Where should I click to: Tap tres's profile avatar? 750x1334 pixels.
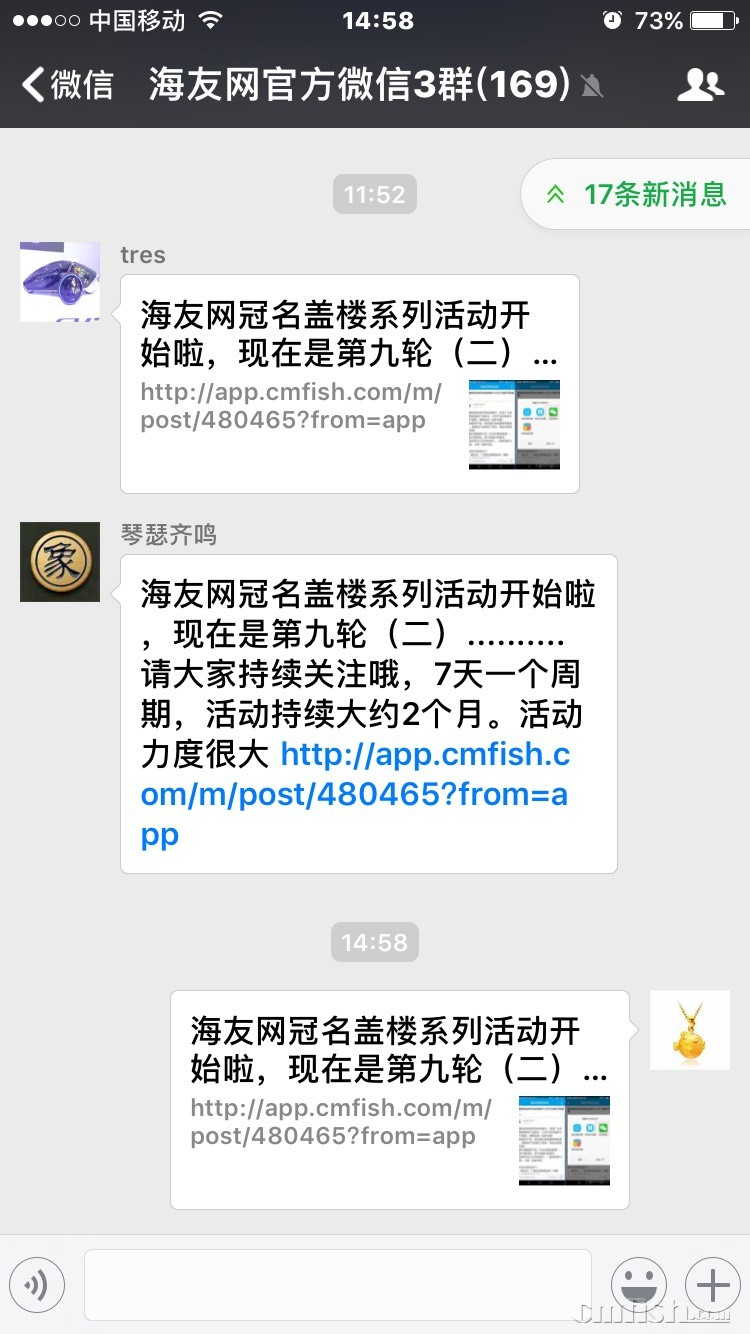tap(60, 282)
